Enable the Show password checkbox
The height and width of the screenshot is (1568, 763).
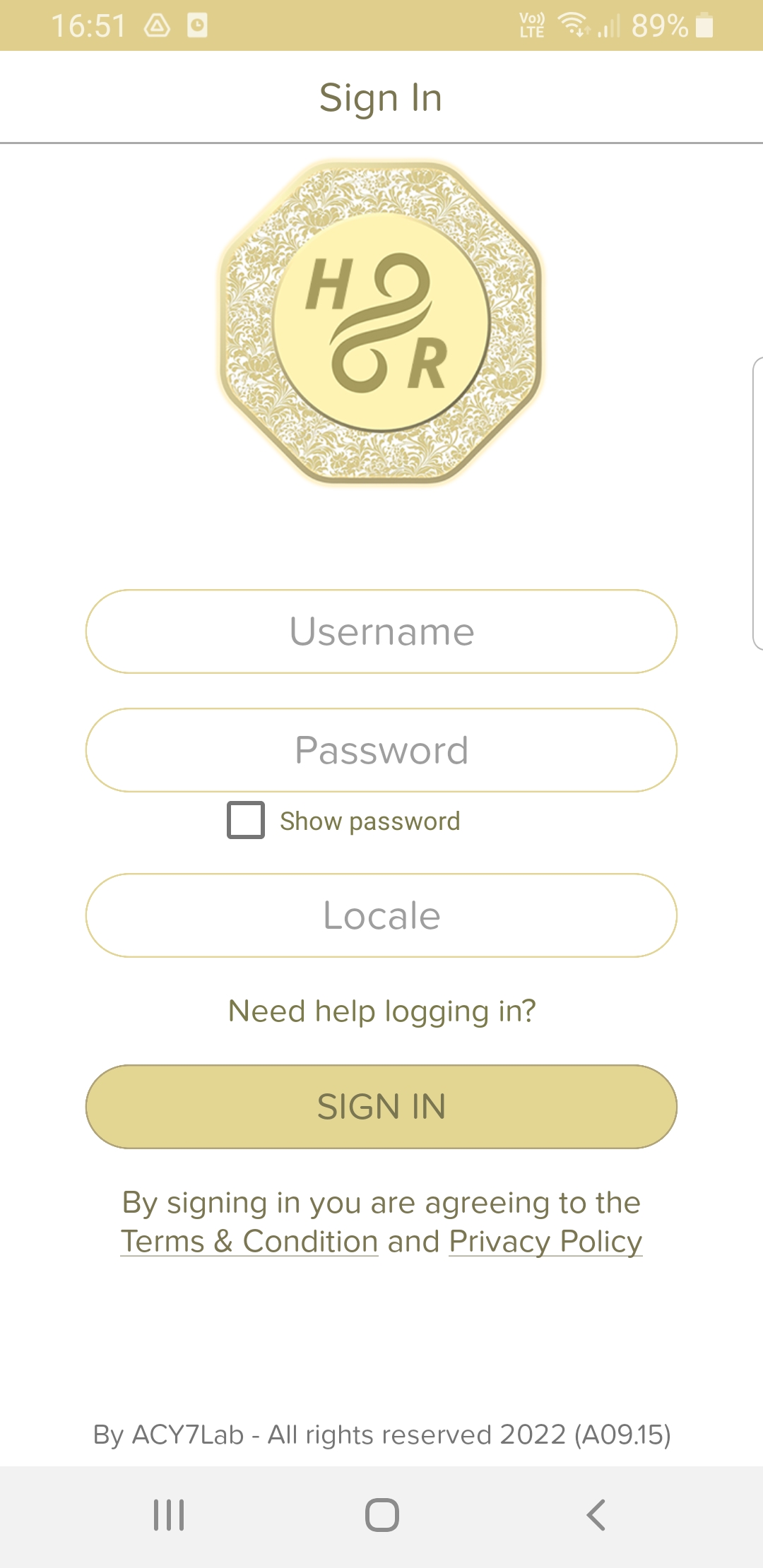(x=246, y=820)
